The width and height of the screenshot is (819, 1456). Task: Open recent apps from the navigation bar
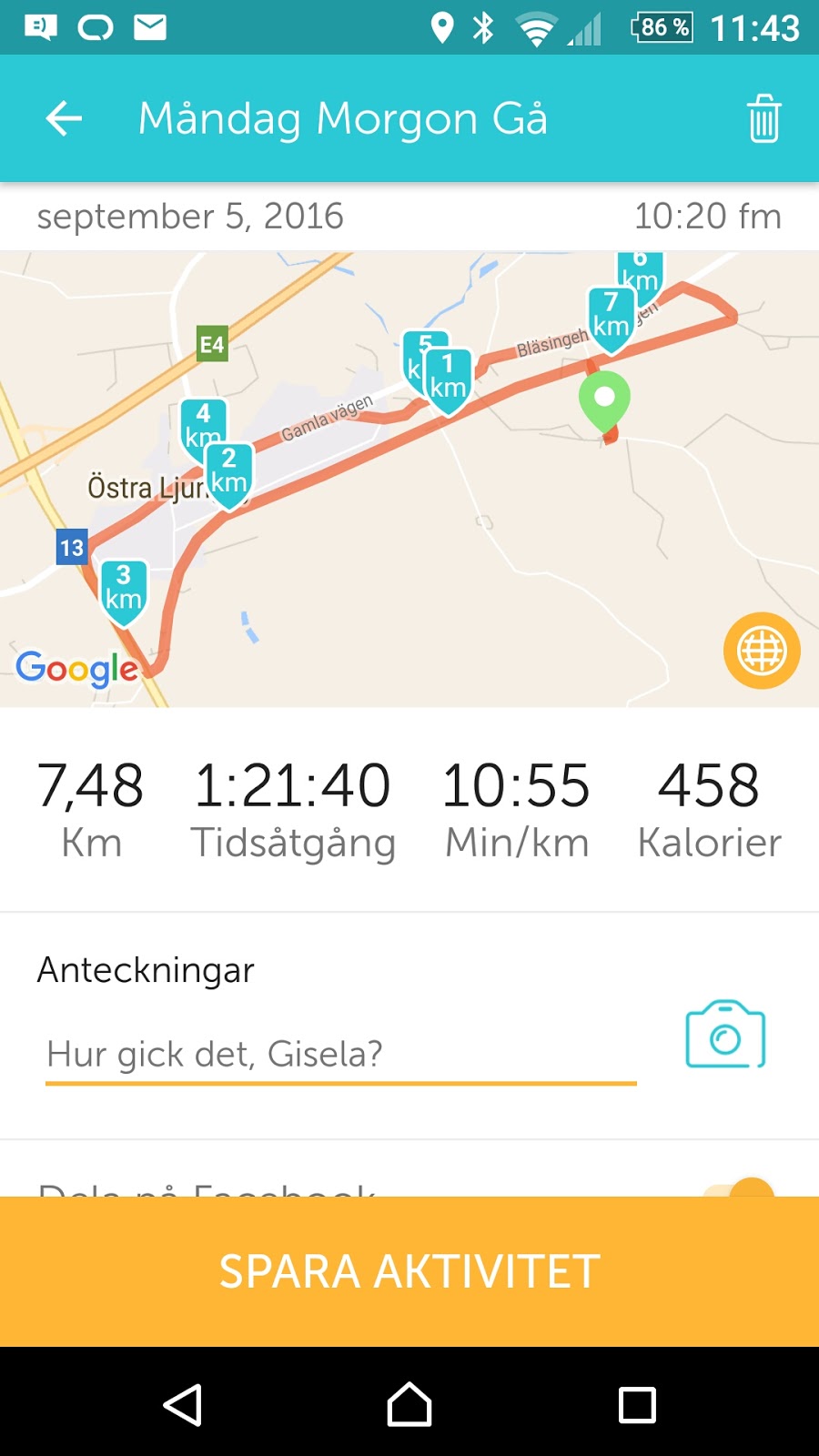pos(637,1404)
